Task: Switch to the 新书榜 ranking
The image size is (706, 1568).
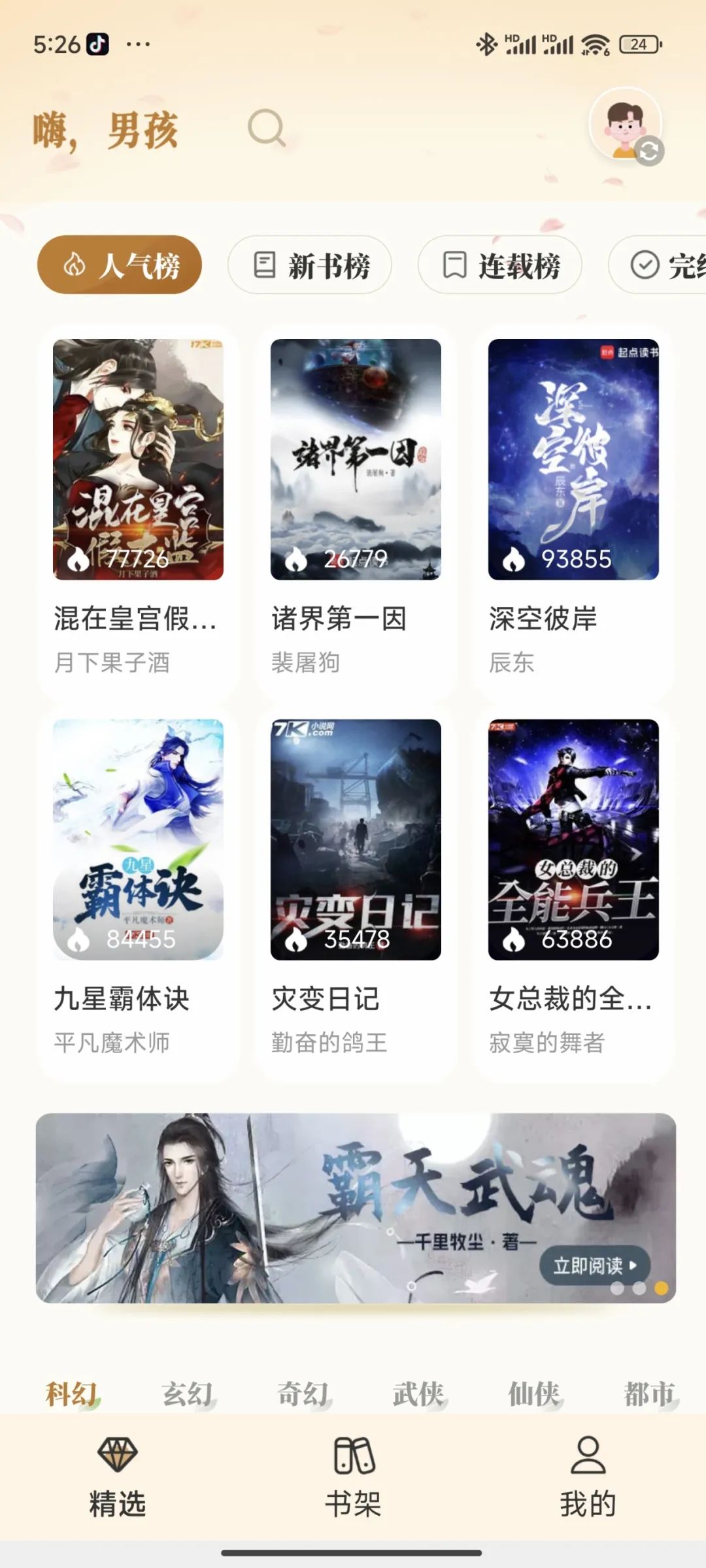Action: tap(310, 265)
